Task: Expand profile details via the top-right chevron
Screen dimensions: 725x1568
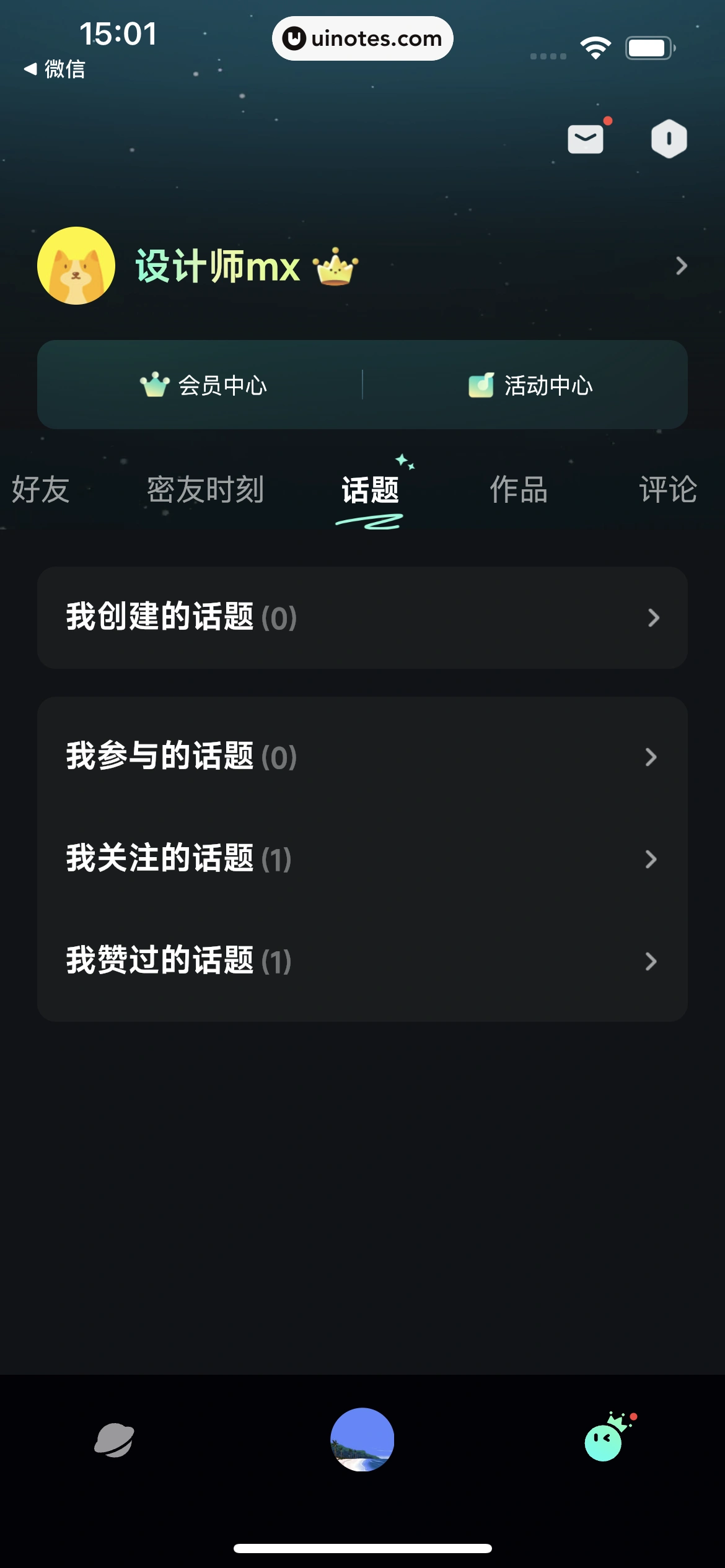Action: 681,266
